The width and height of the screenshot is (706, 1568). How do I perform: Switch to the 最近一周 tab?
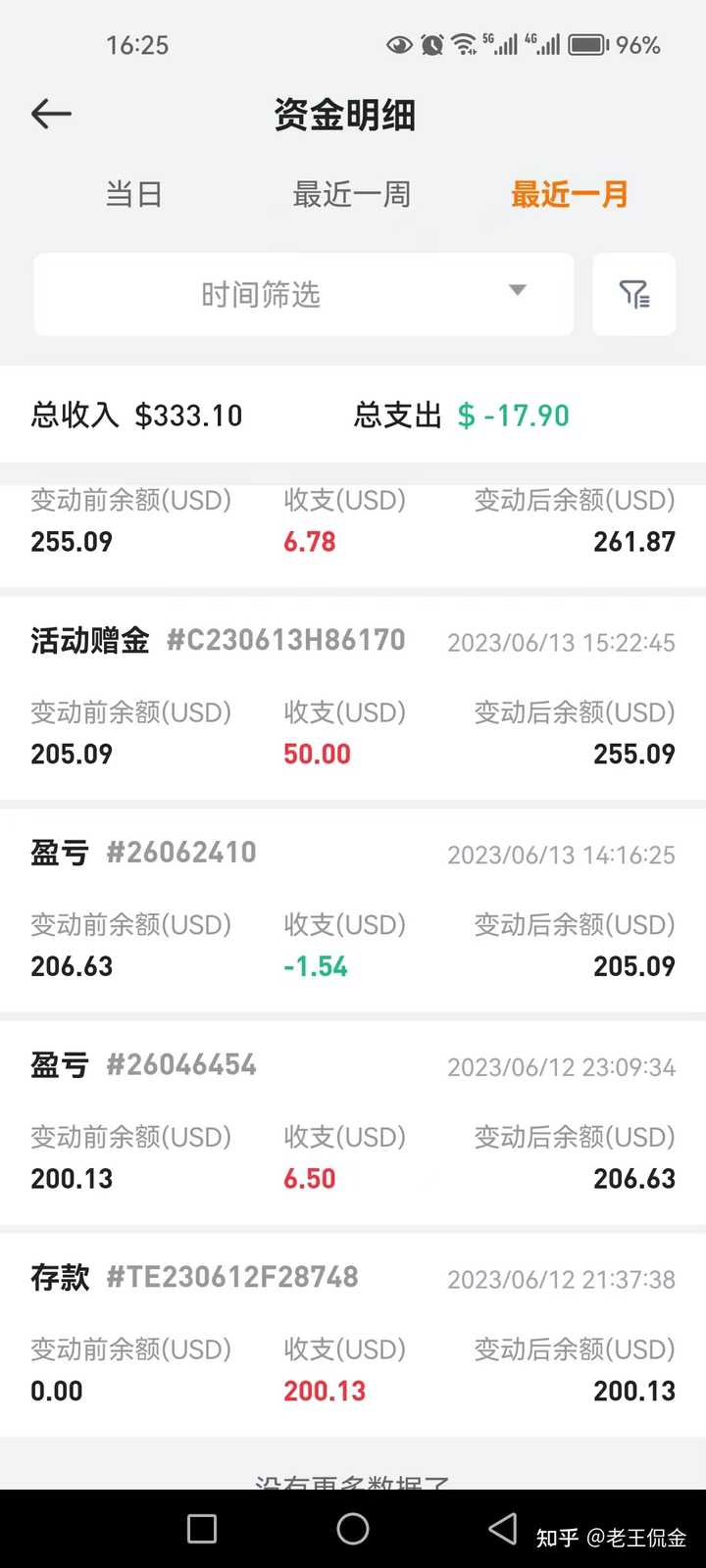[x=352, y=194]
